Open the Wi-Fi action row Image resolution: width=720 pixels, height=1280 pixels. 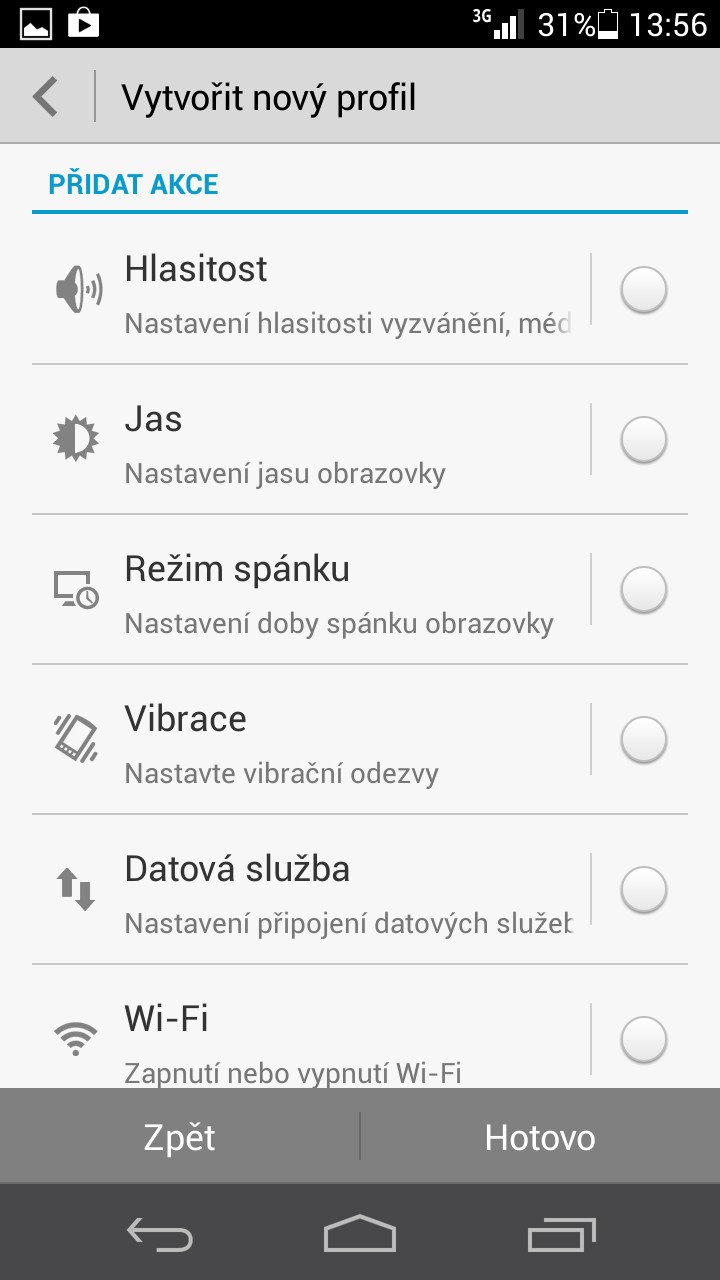point(310,1028)
